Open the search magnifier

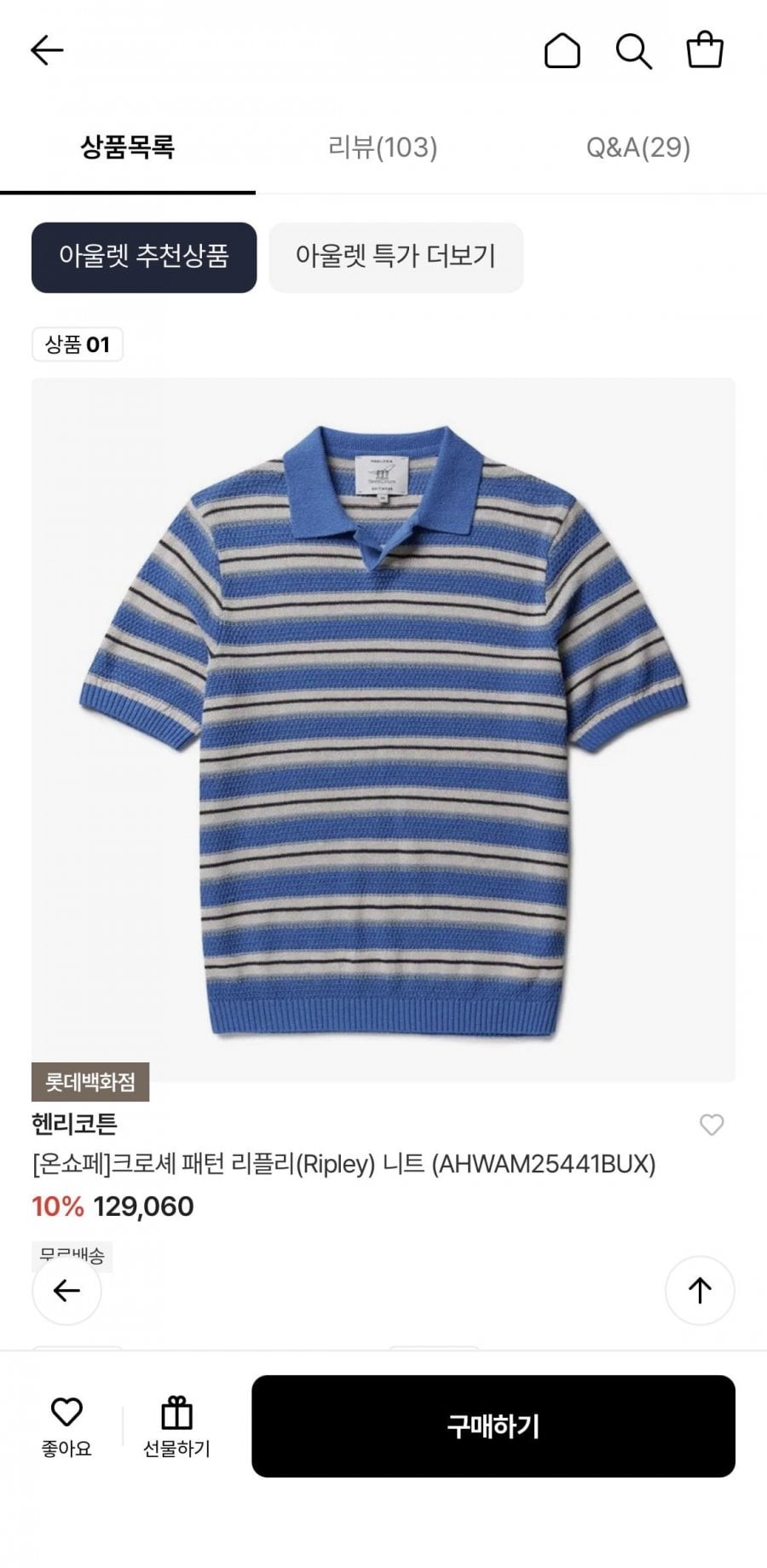tap(633, 50)
